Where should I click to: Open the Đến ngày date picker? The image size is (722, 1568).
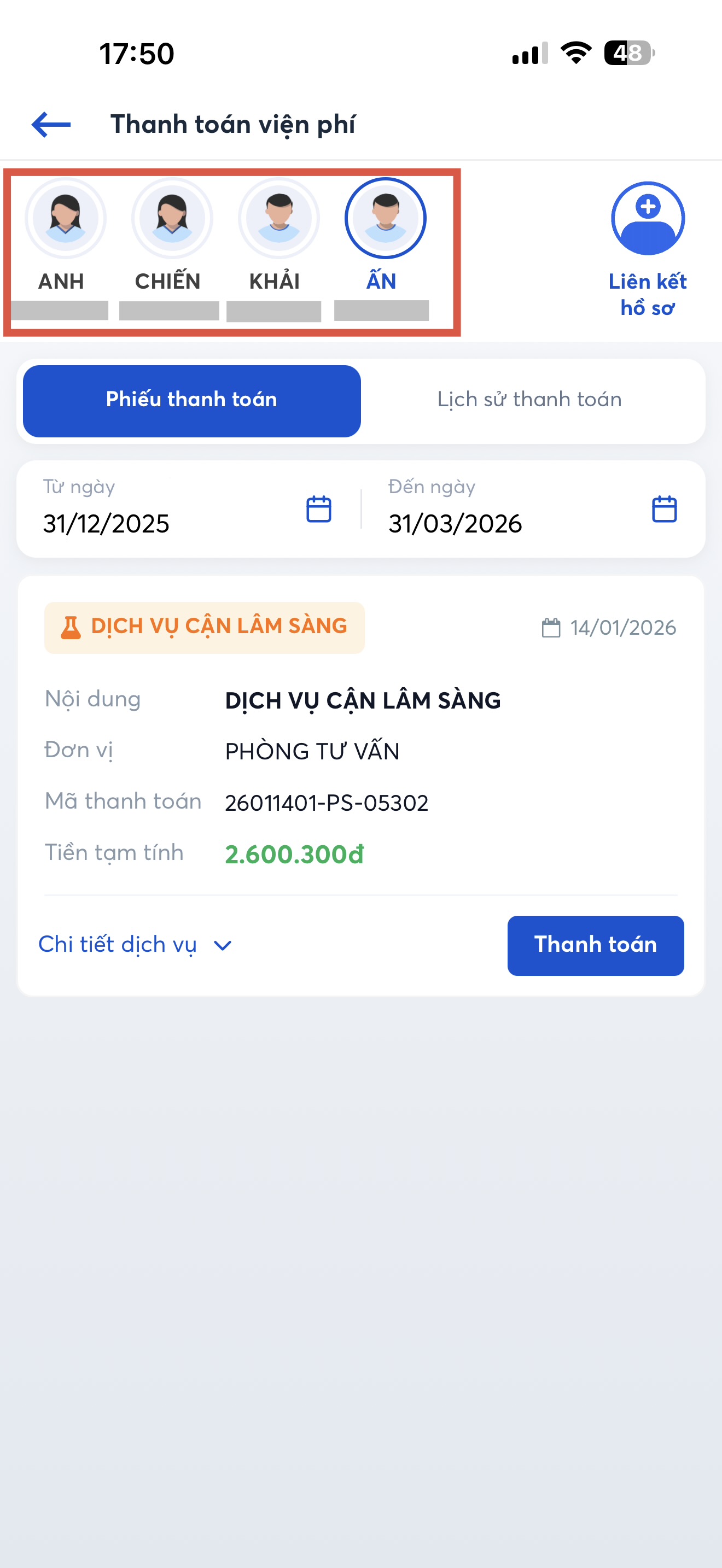[663, 510]
